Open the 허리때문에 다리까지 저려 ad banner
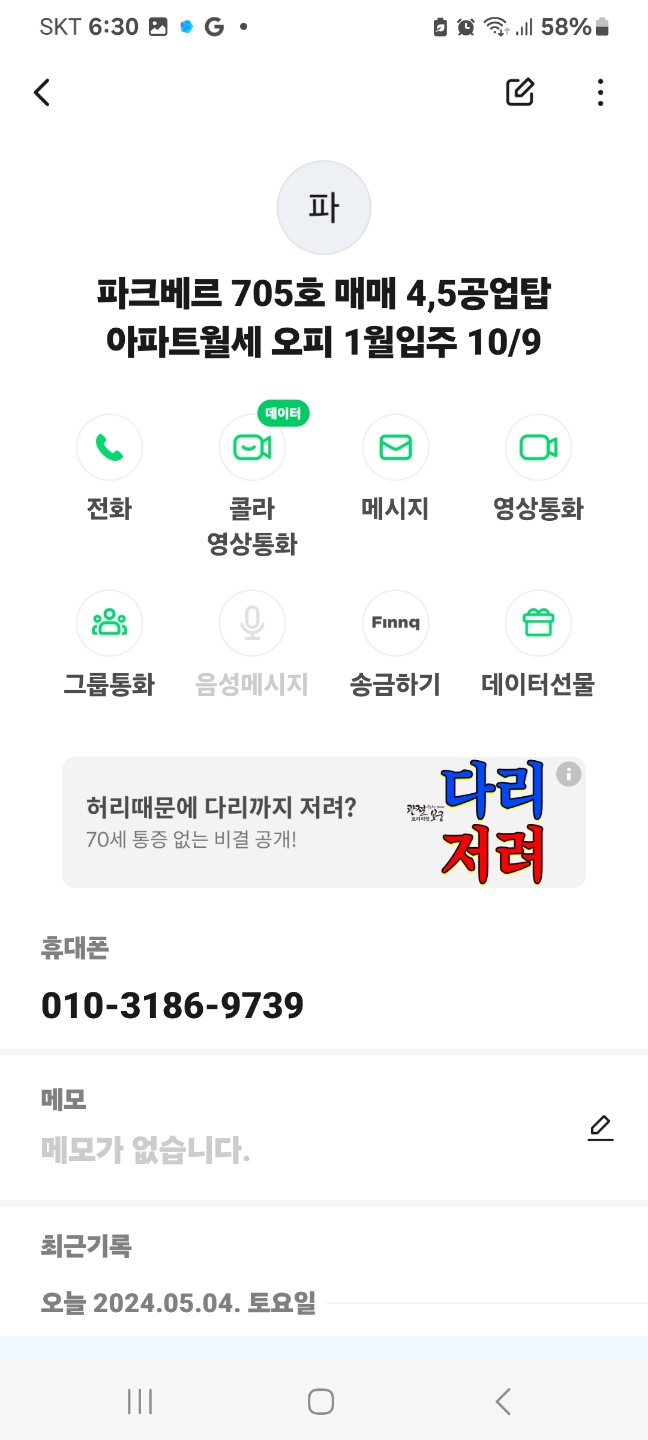Image resolution: width=648 pixels, height=1440 pixels. [x=324, y=822]
